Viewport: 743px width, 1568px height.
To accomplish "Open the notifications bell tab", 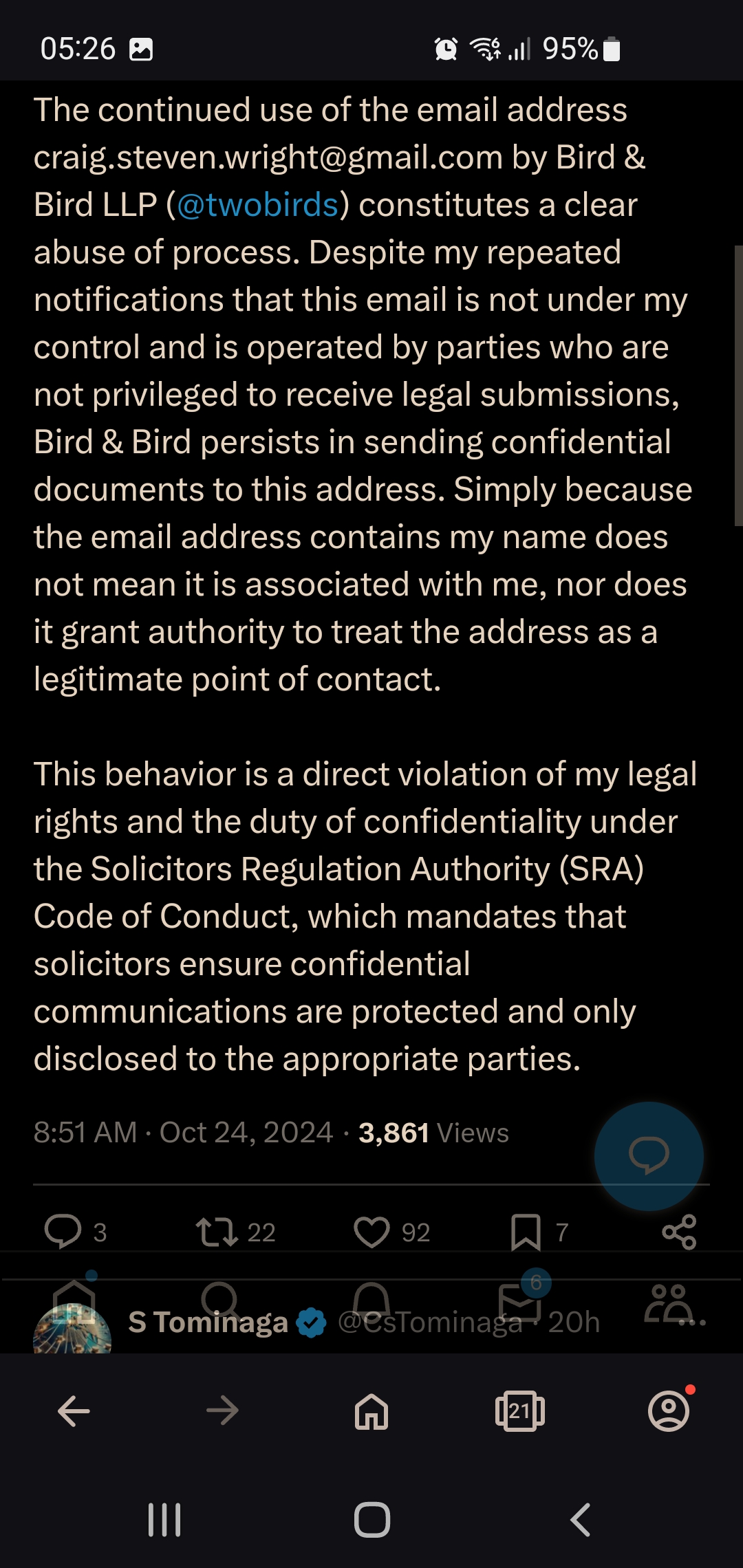I will coord(371,1302).
